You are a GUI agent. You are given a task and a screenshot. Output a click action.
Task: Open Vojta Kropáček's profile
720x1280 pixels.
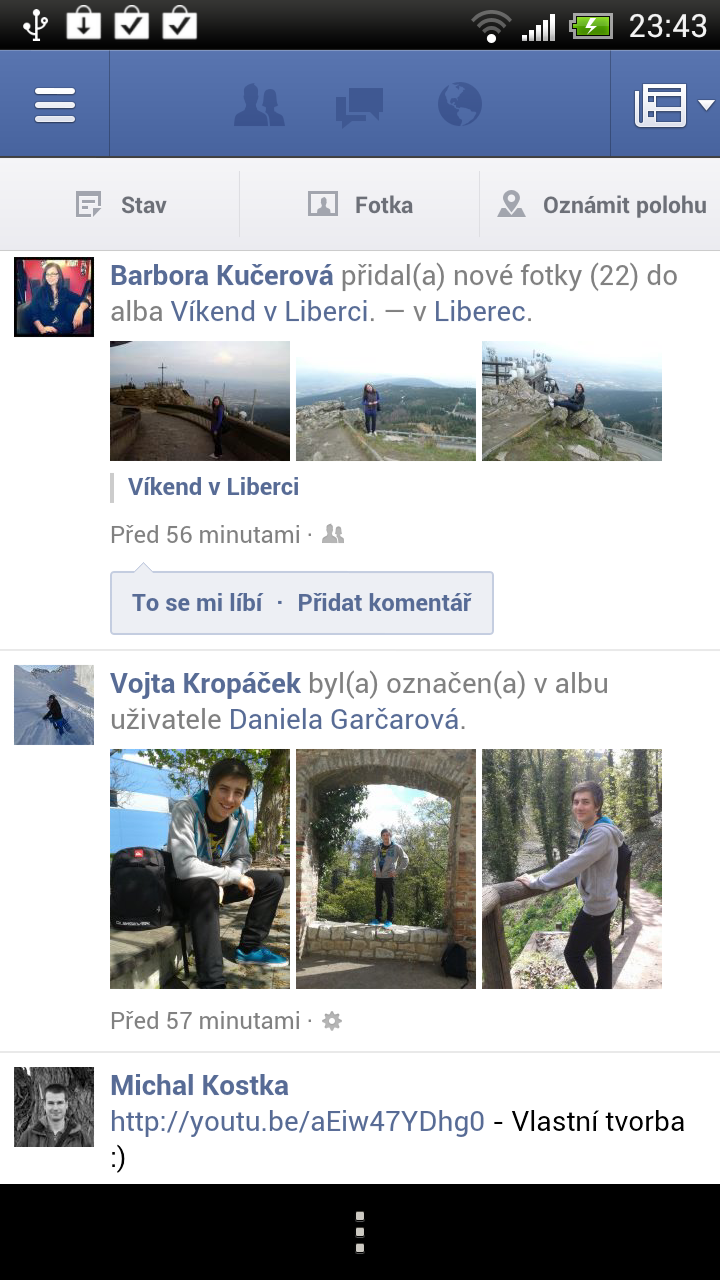tap(205, 683)
